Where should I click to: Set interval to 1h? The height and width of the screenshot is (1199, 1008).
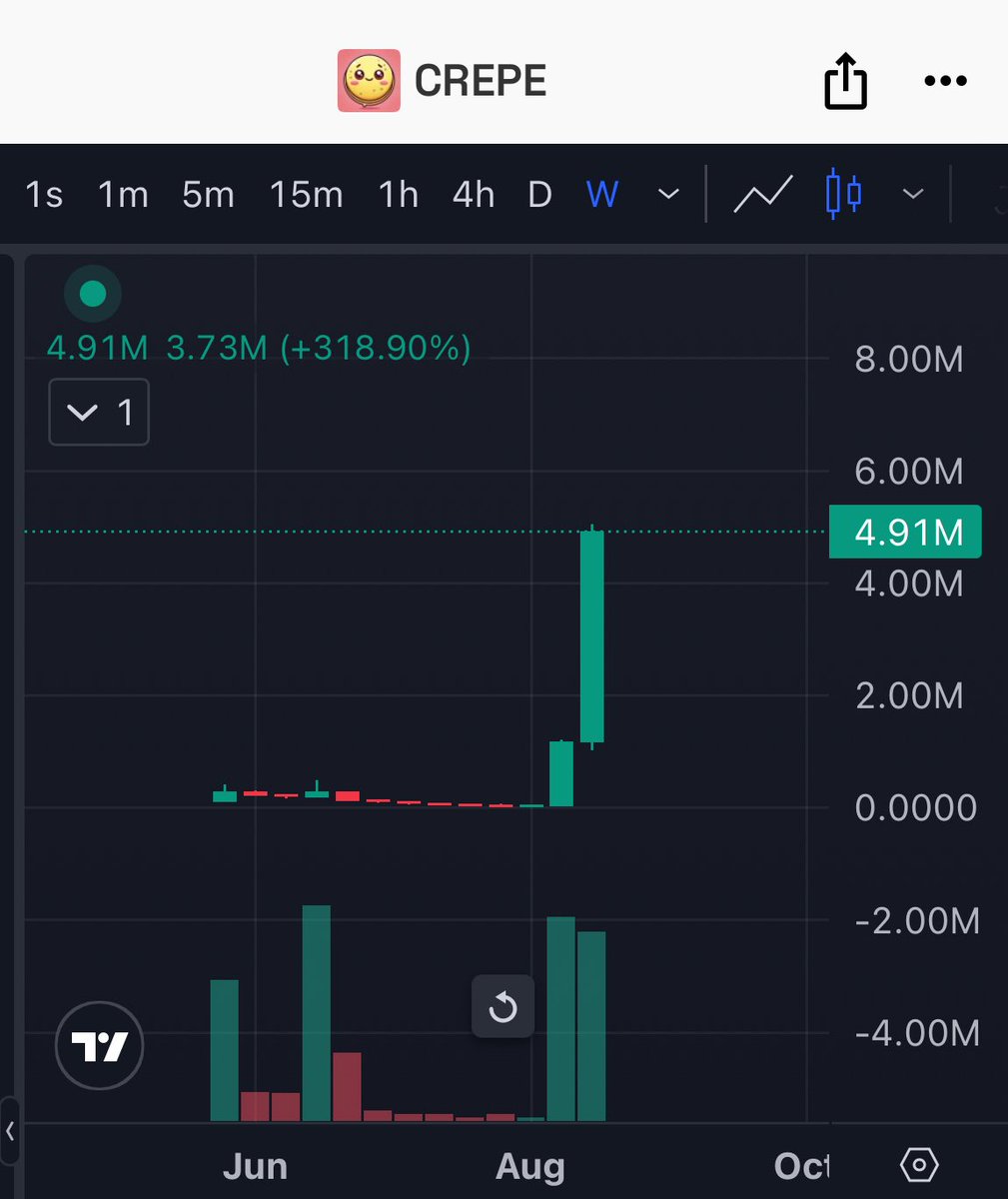(x=398, y=195)
